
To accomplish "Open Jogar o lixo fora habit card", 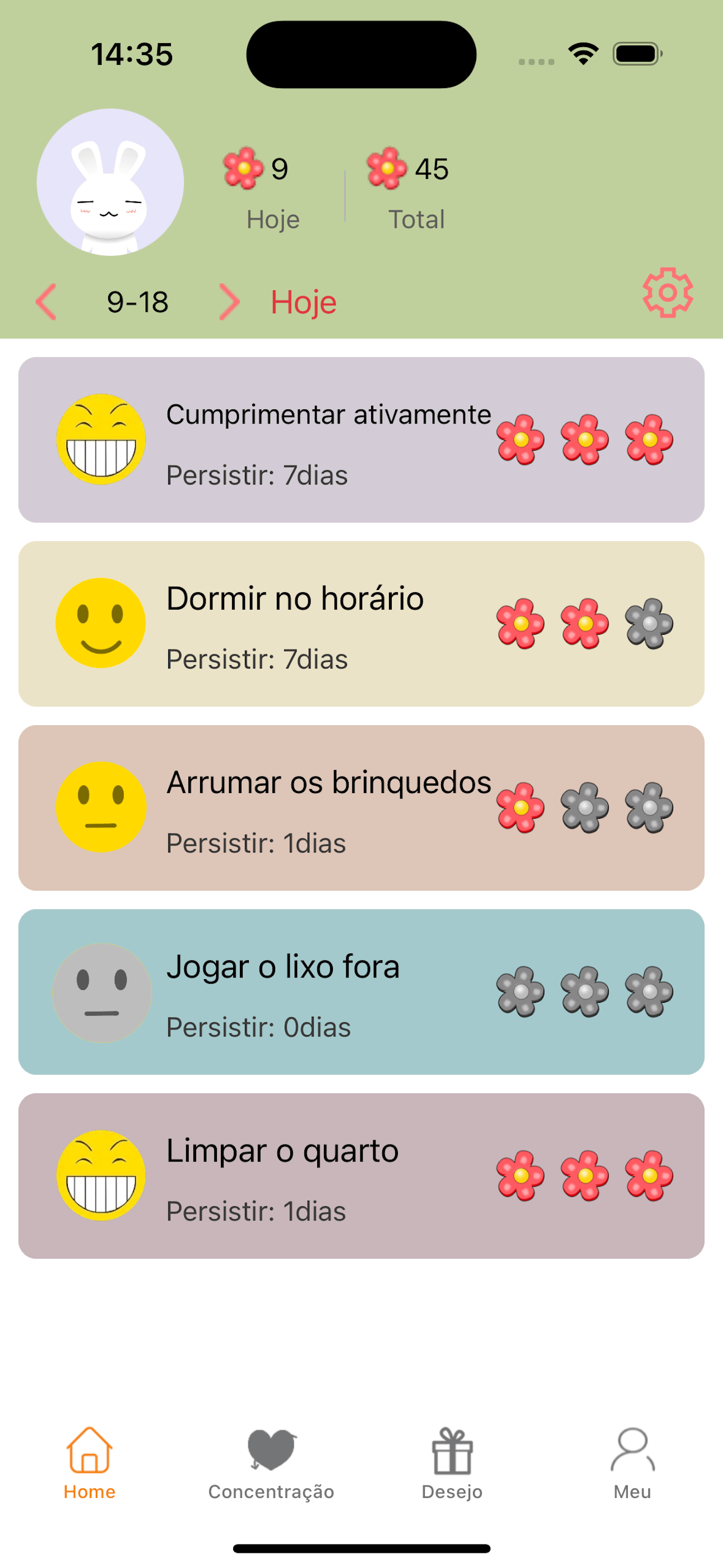I will [x=361, y=991].
